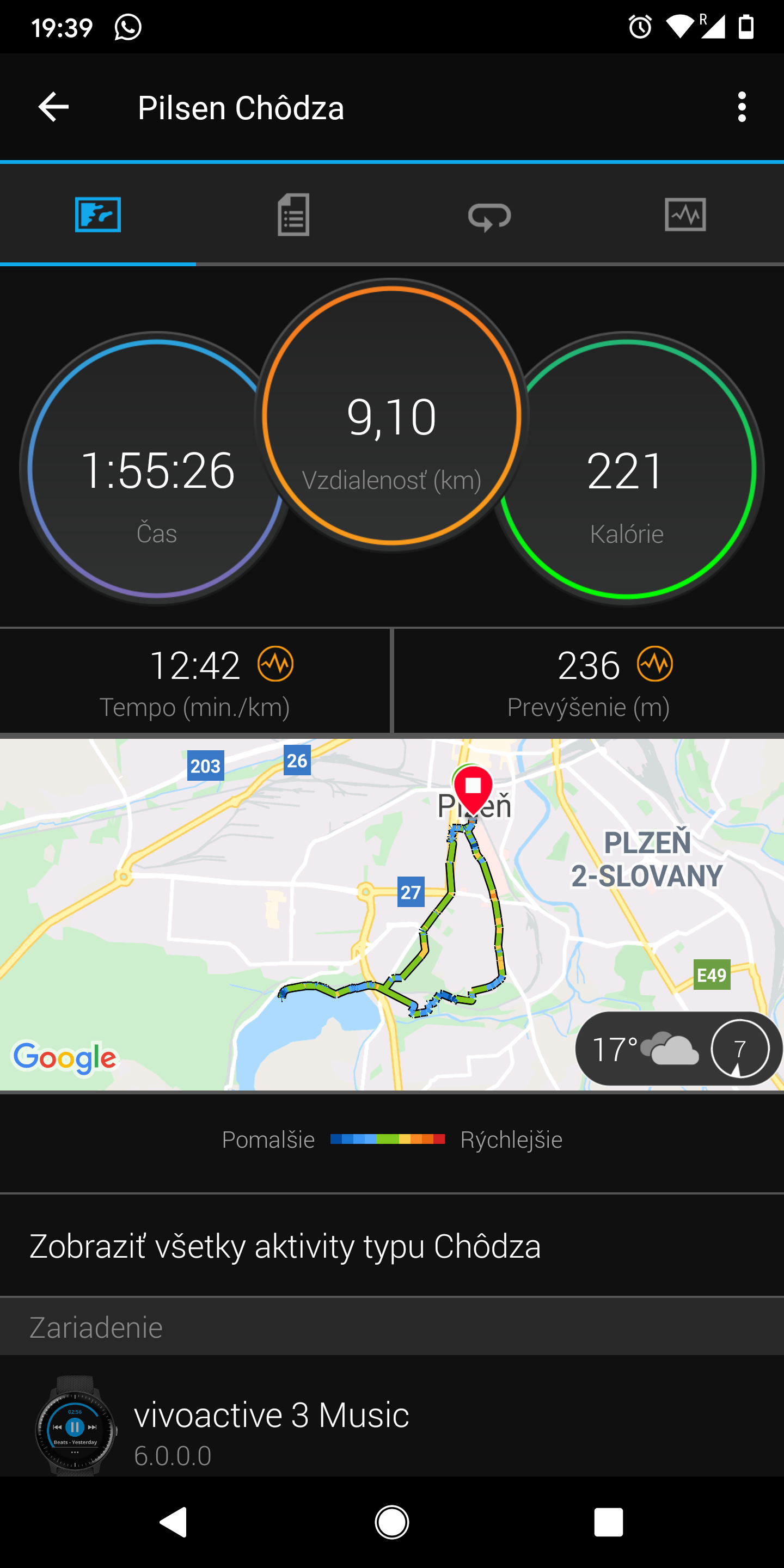
Task: Open Zobraziť všetky aktivity typu Chôdza
Action: coord(392,1245)
